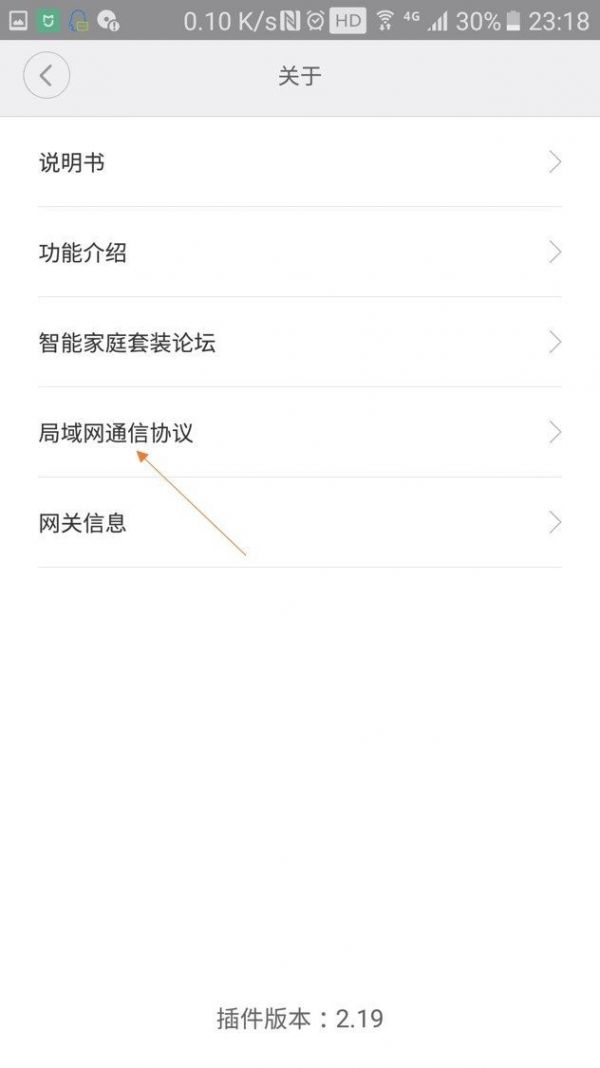Go back from the 关于 page

pos(46,76)
